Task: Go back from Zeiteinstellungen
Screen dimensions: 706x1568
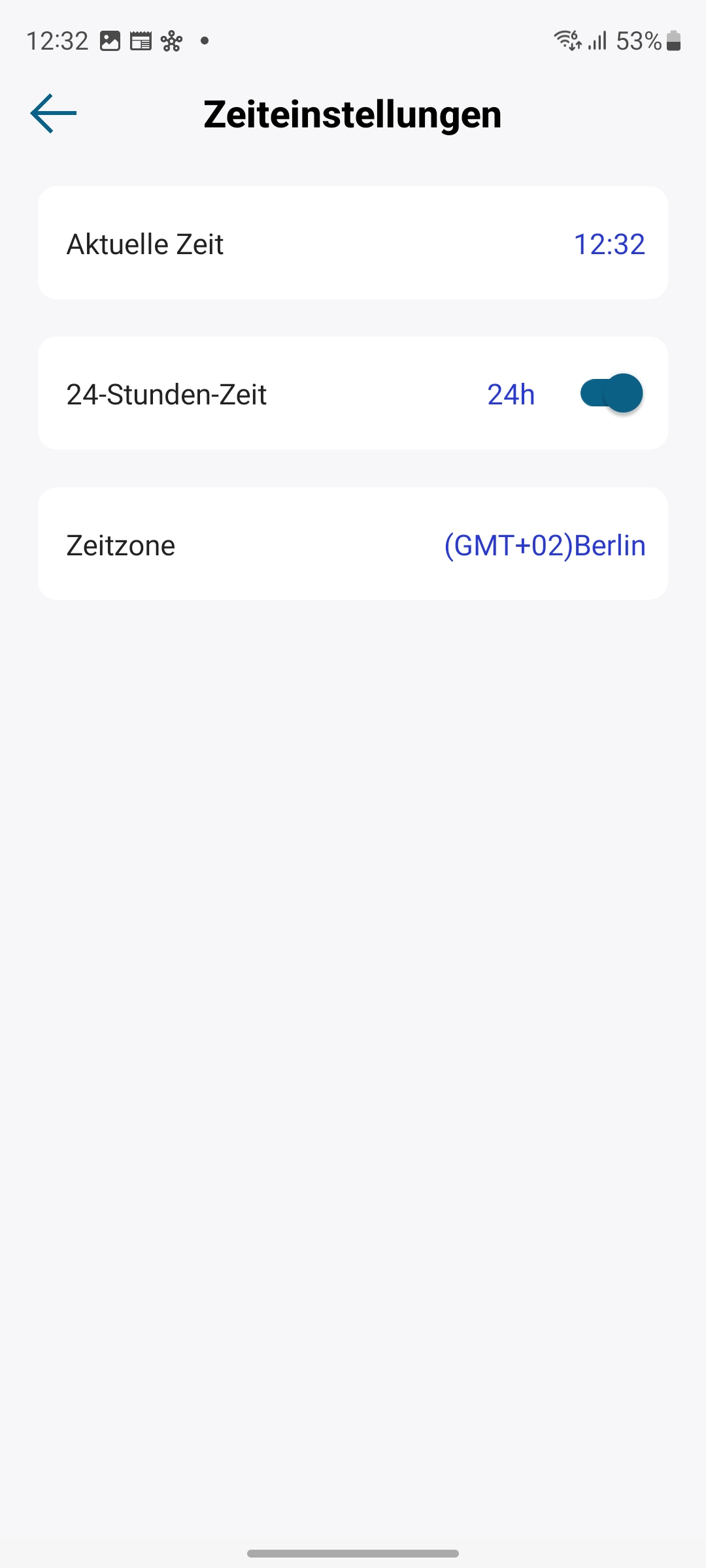Action: [54, 114]
